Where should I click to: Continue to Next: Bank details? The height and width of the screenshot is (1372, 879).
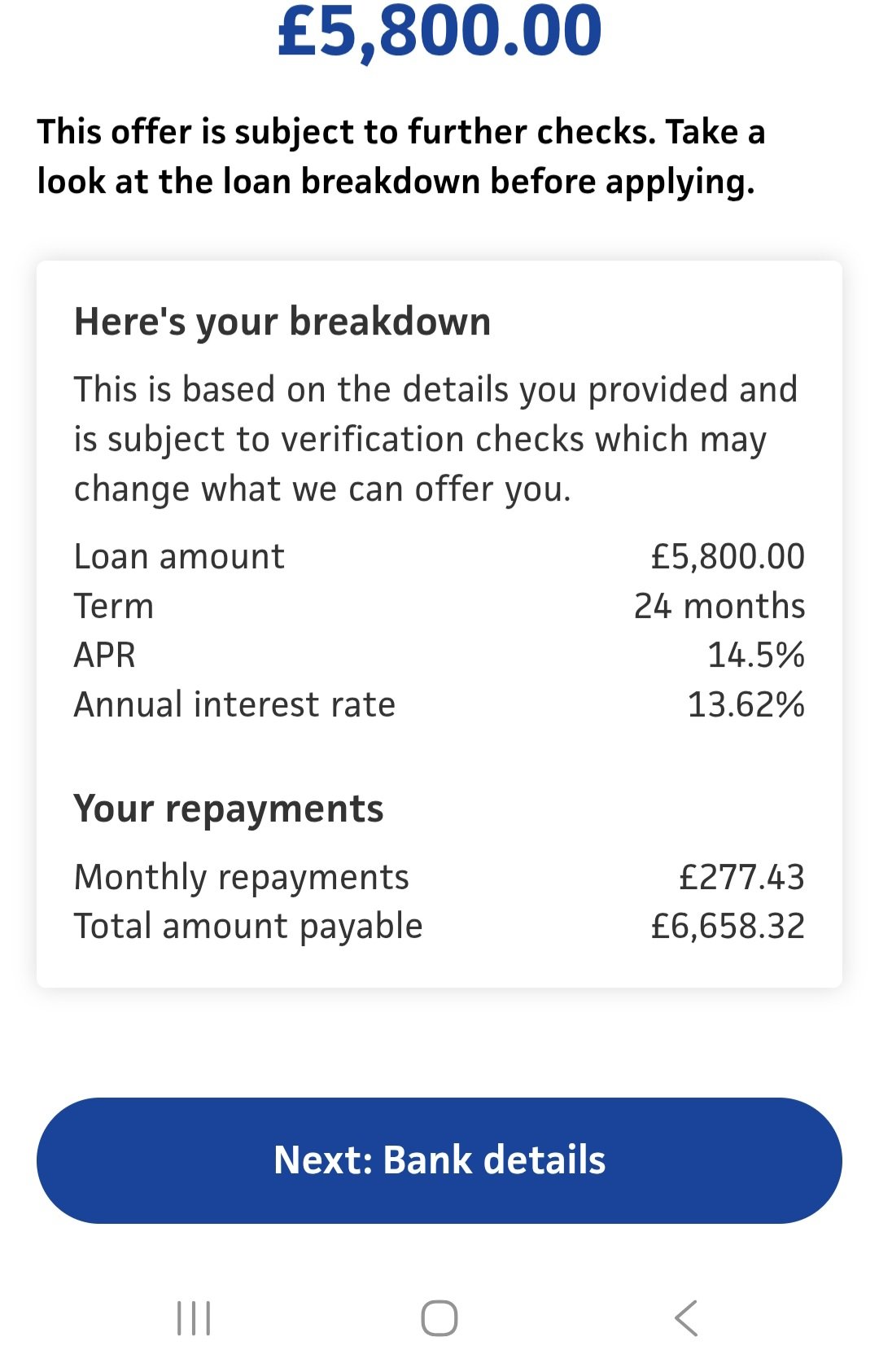point(439,1159)
